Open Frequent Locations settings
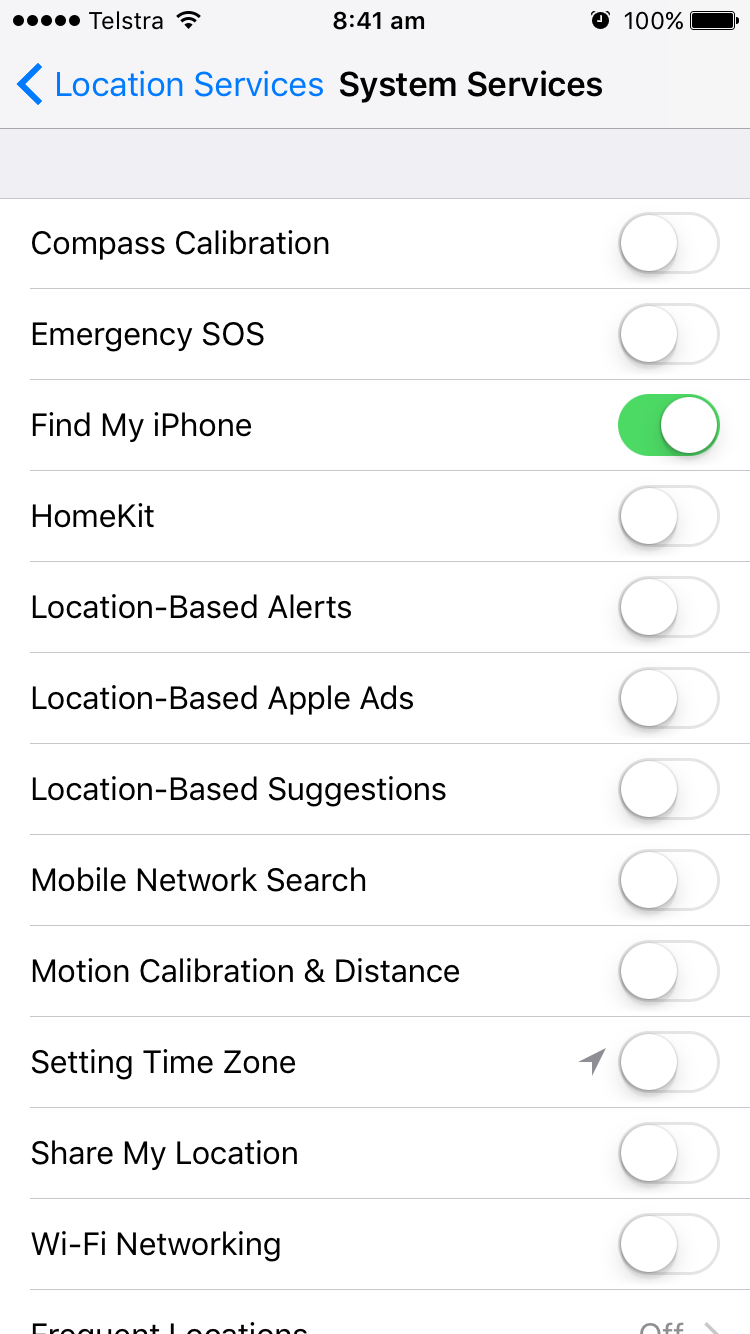This screenshot has height=1334, width=750. pos(375,1323)
